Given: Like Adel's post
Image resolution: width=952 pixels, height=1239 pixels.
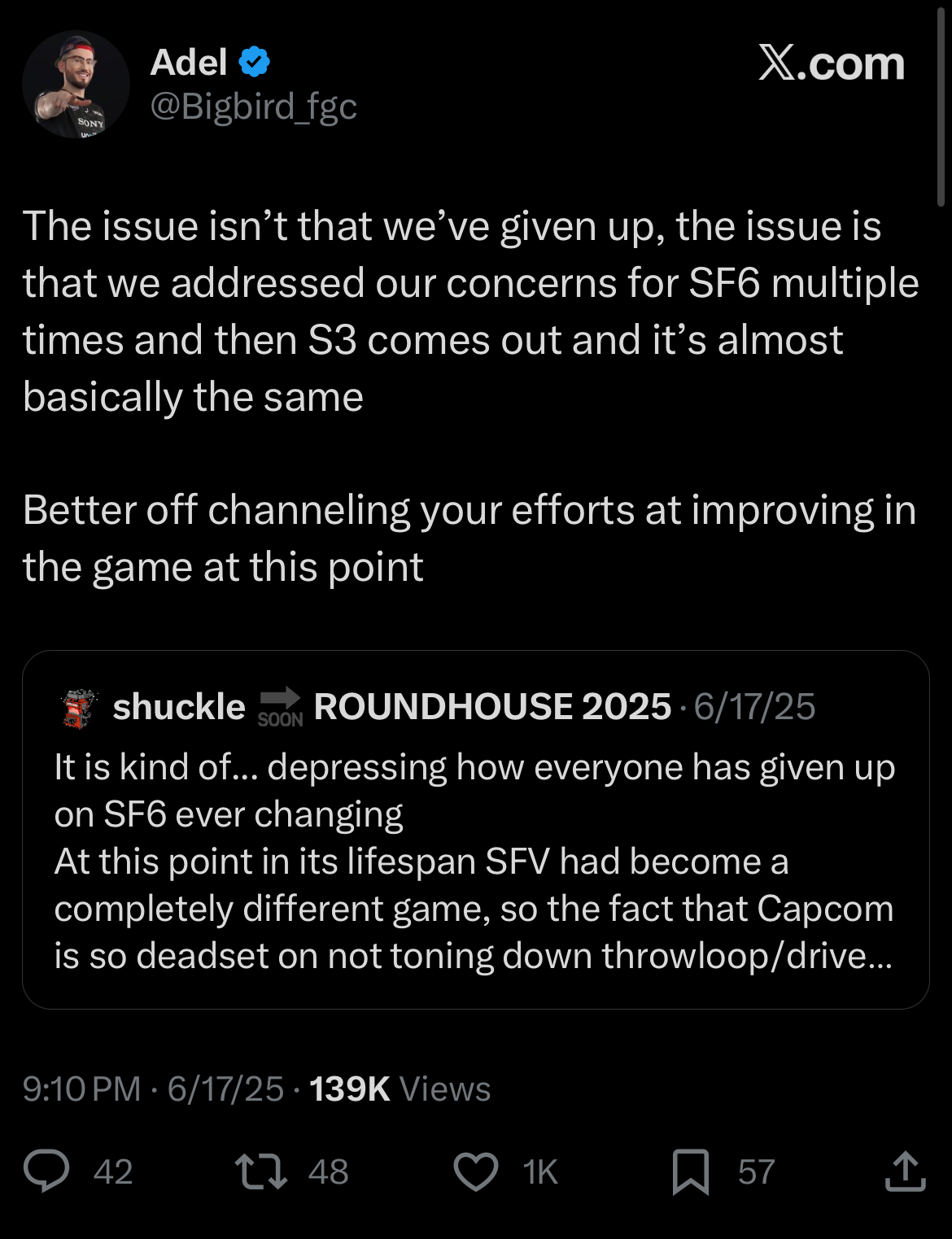Looking at the screenshot, I should 476,1171.
